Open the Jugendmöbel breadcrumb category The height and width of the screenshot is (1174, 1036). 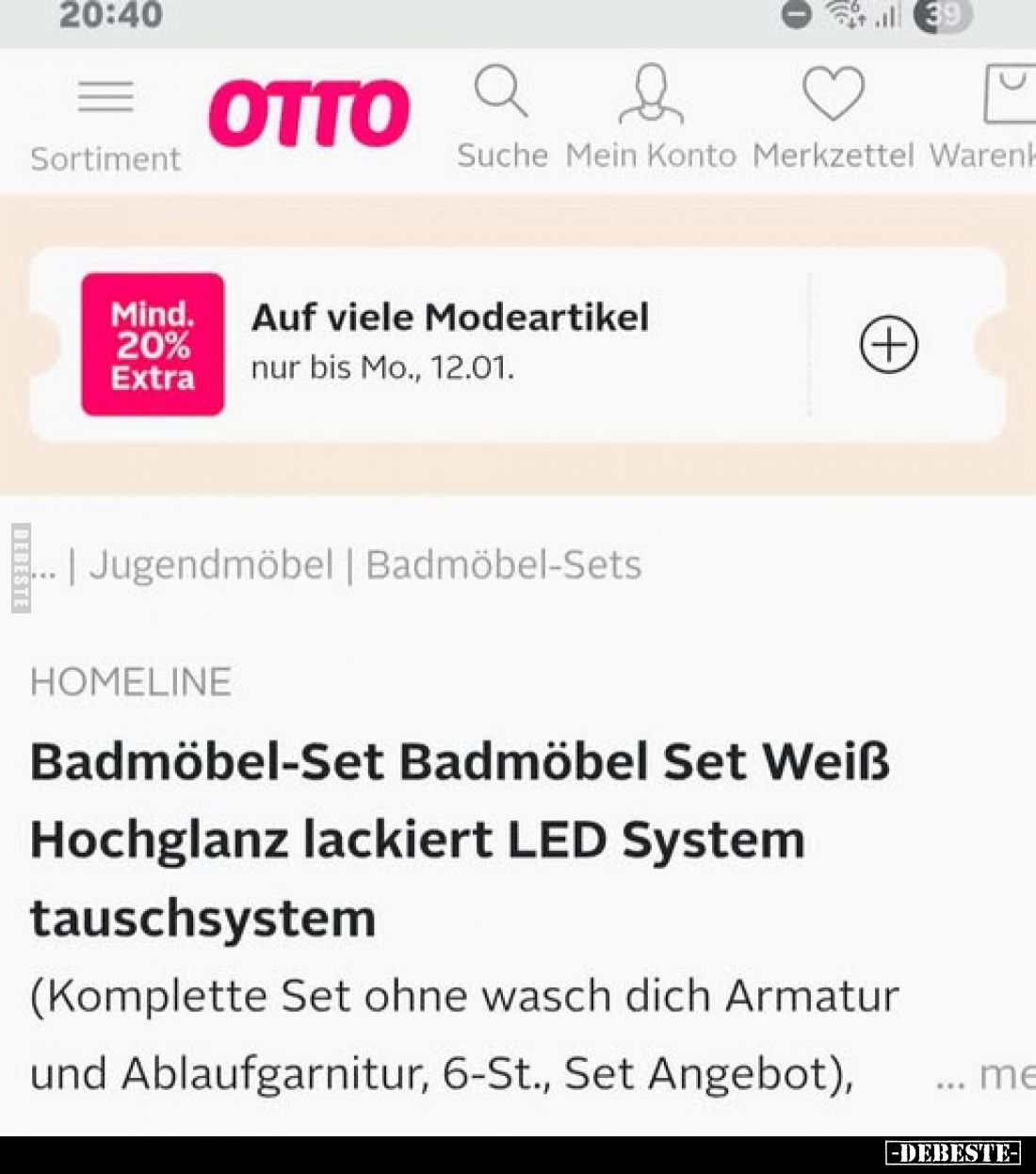coord(212,564)
